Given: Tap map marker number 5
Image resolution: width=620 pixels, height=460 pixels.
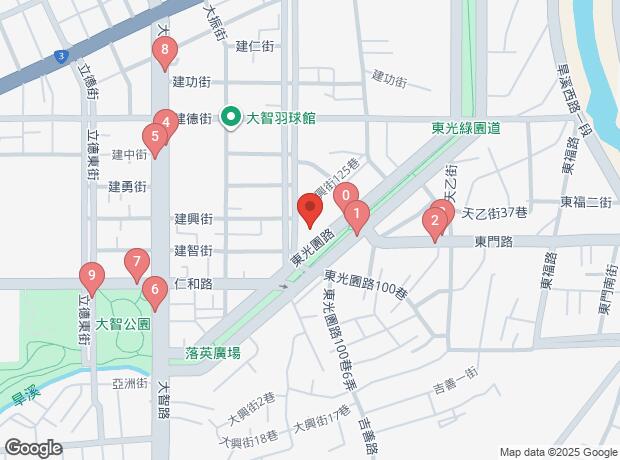Looking at the screenshot, I should [x=153, y=137].
